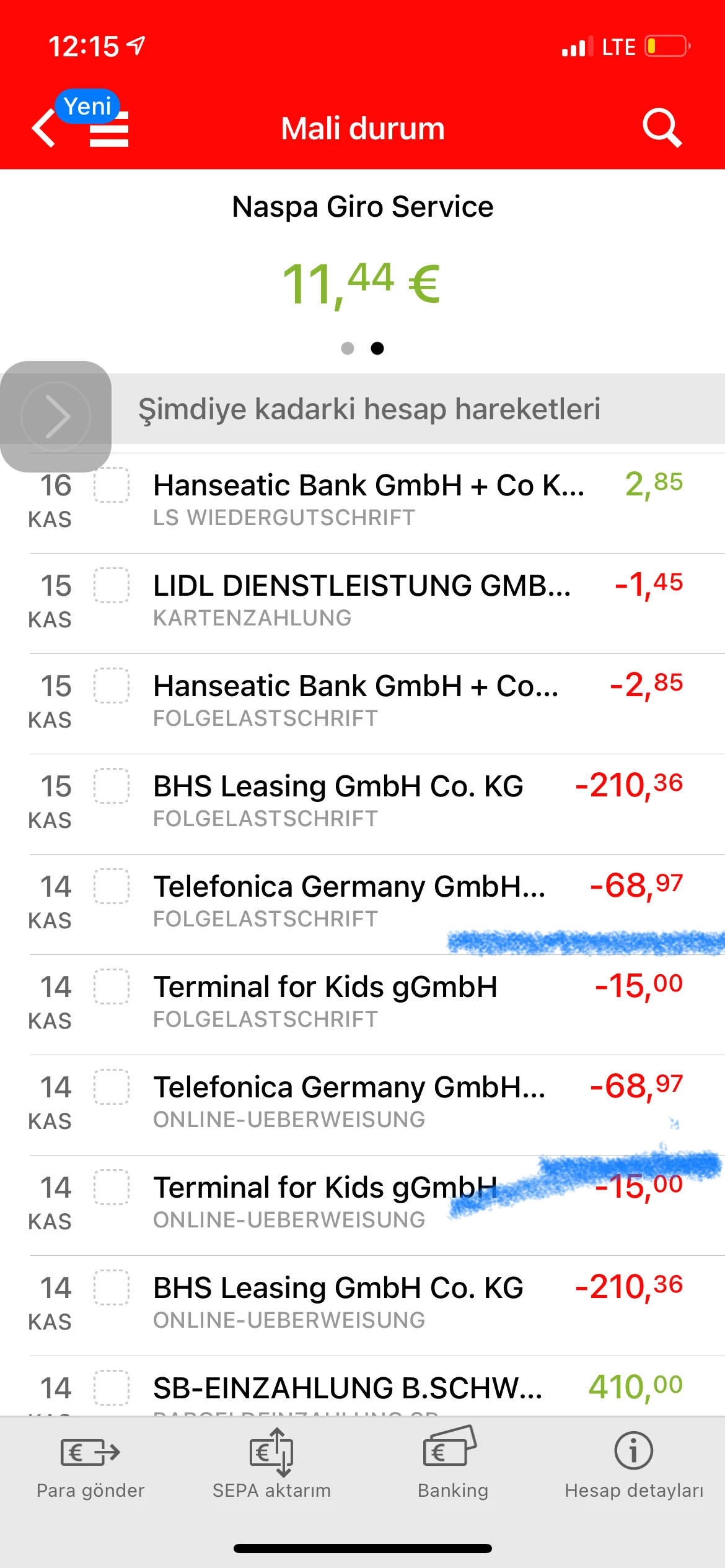
Task: Open search with the magnifier icon
Action: tap(662, 128)
